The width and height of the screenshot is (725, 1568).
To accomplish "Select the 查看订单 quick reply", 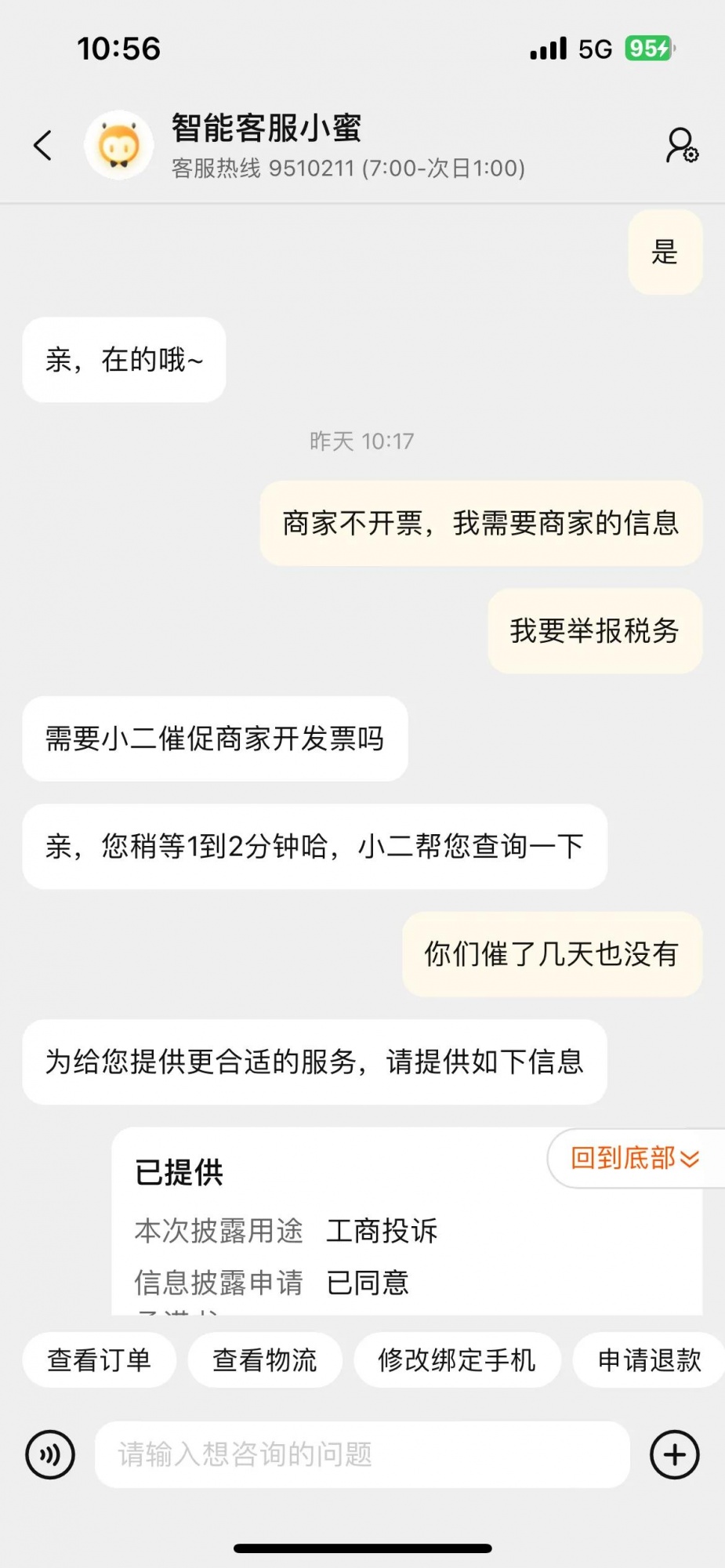I will coord(99,1360).
